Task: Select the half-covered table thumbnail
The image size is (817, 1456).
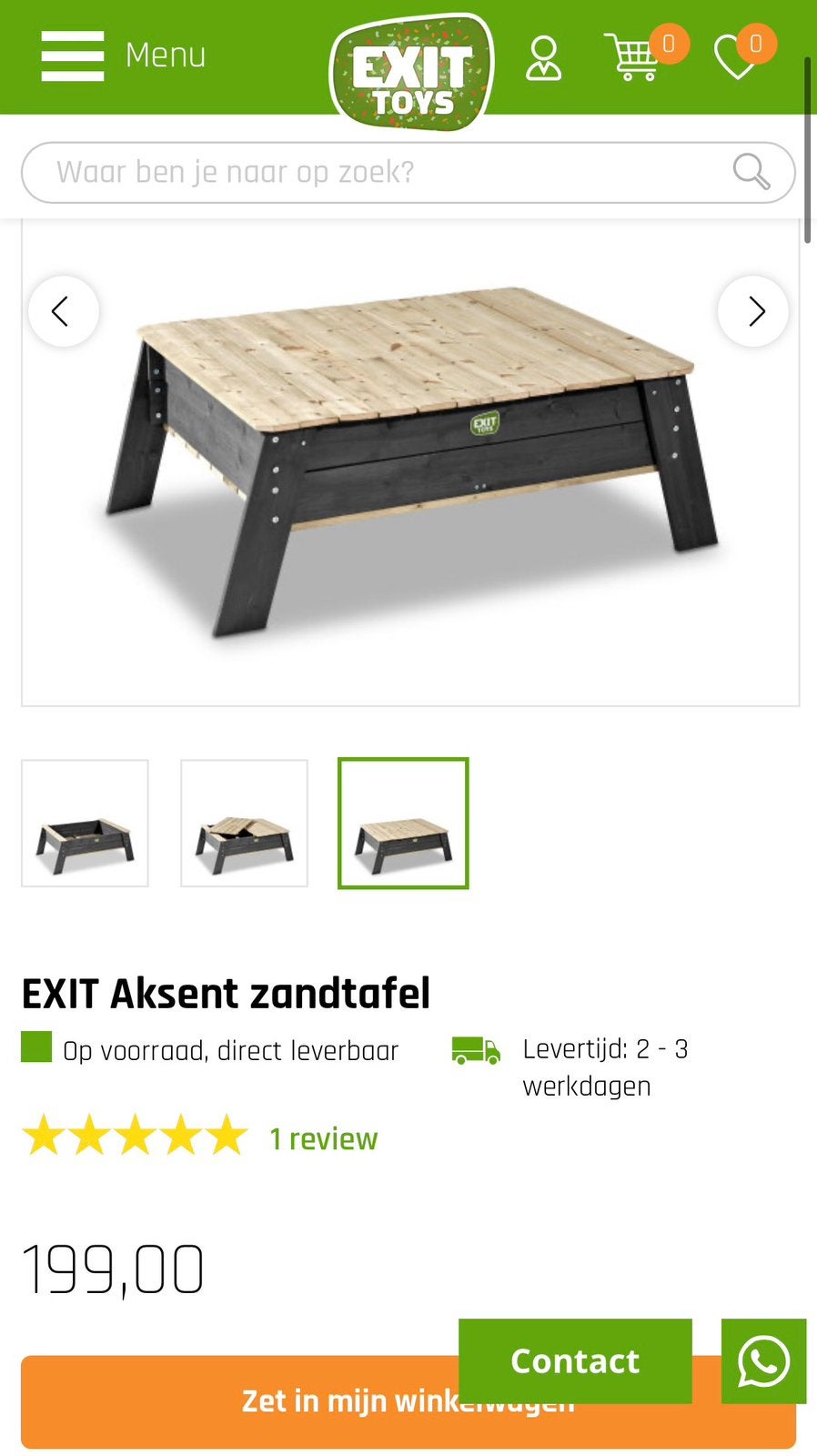Action: (244, 823)
